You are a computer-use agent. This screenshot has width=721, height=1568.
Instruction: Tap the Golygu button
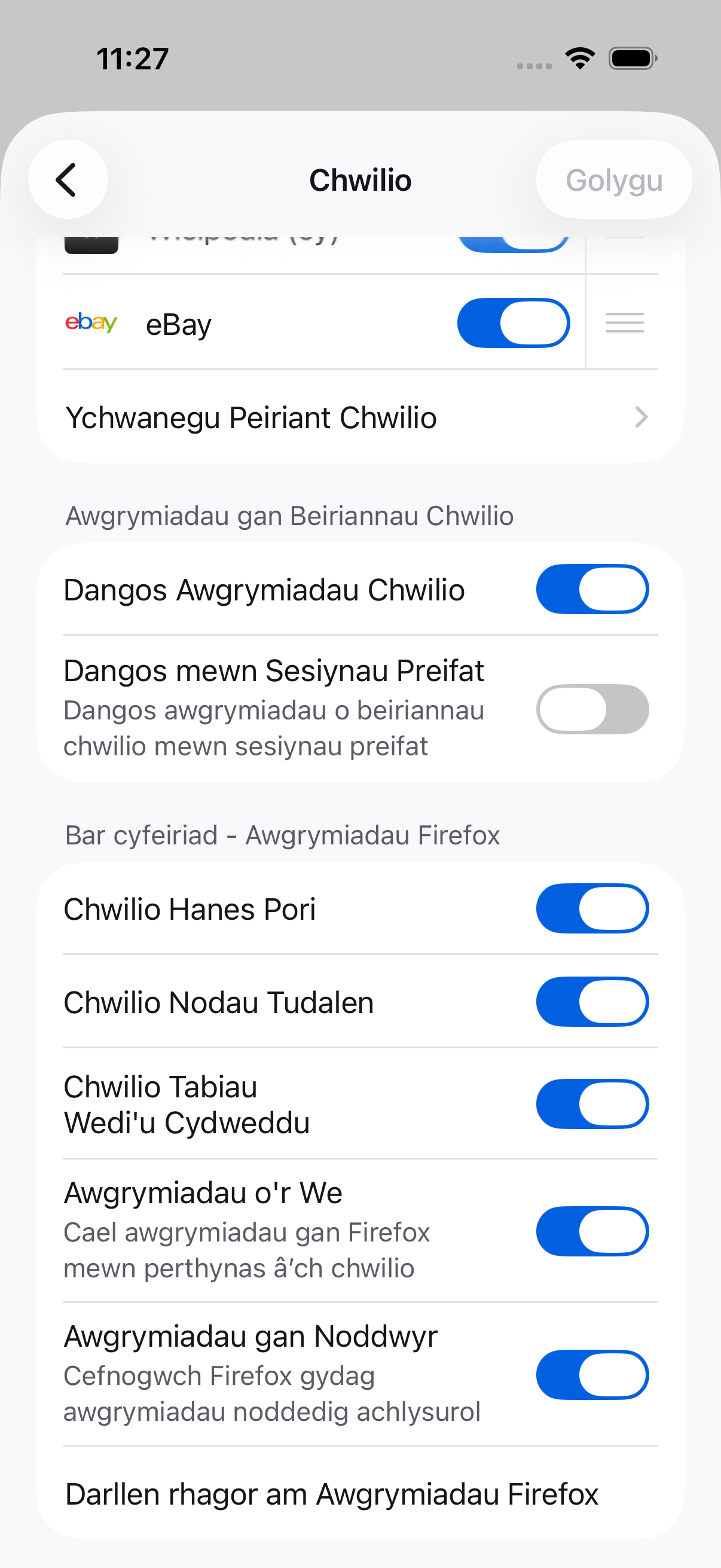(x=613, y=179)
